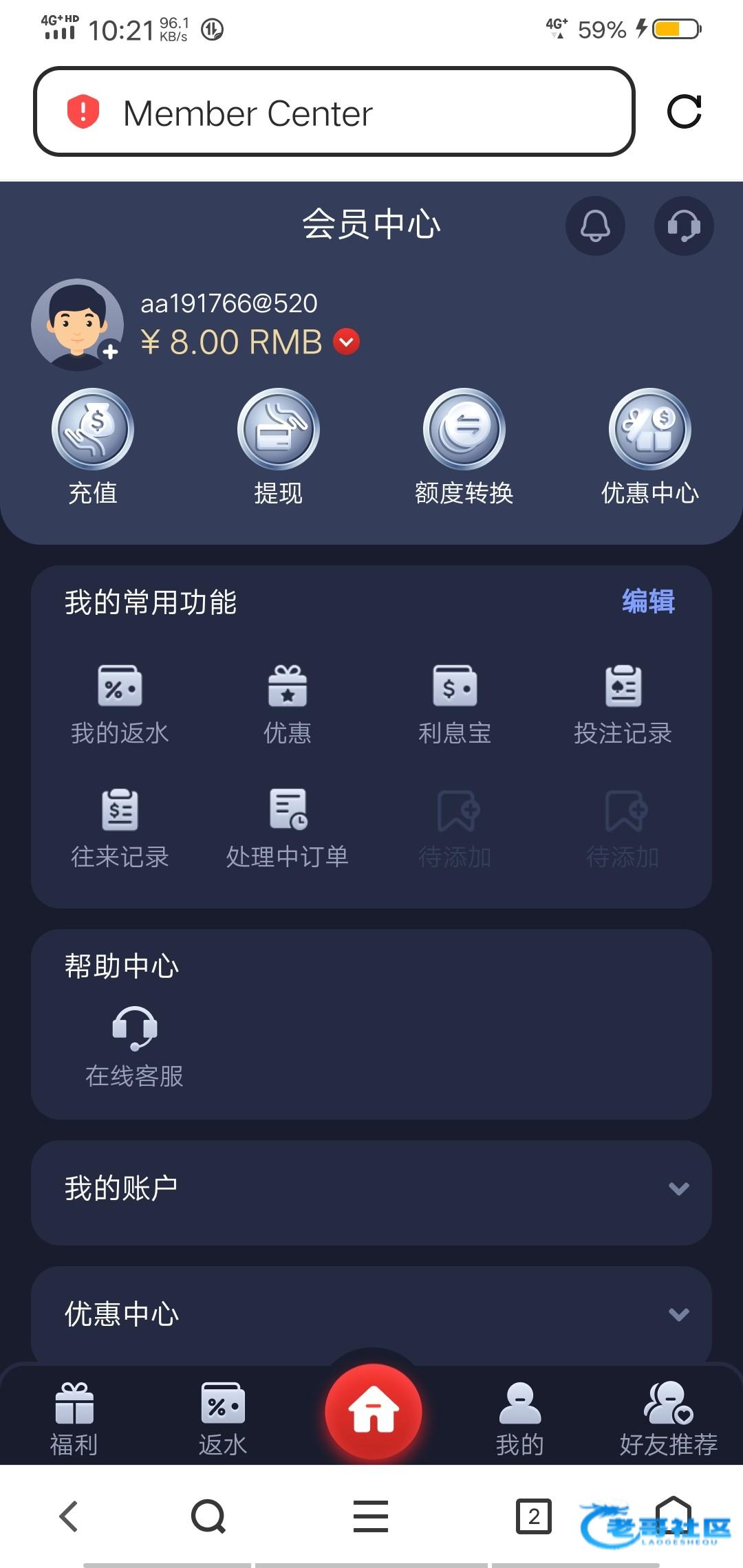743x1568 pixels.
Task: Change the profile avatar
Action: coord(78,325)
